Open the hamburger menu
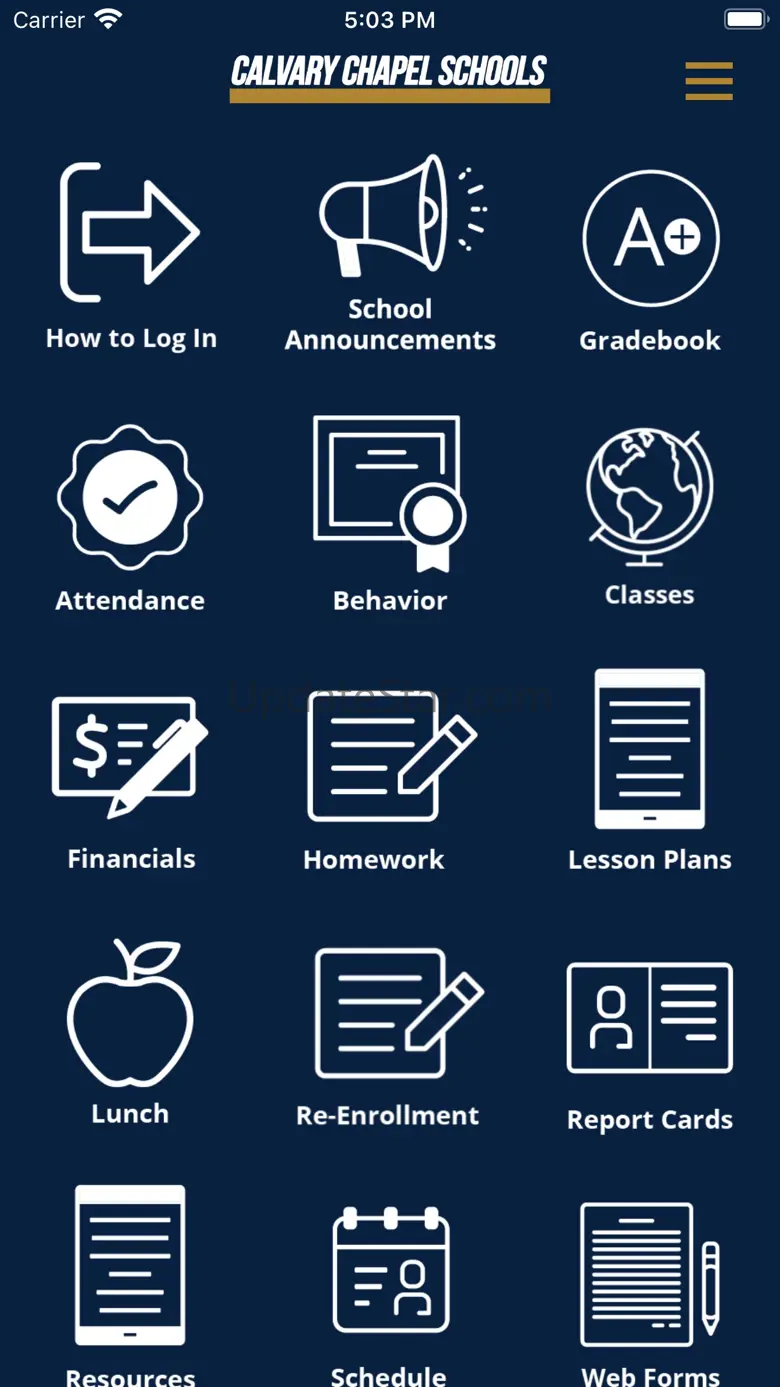 [709, 81]
